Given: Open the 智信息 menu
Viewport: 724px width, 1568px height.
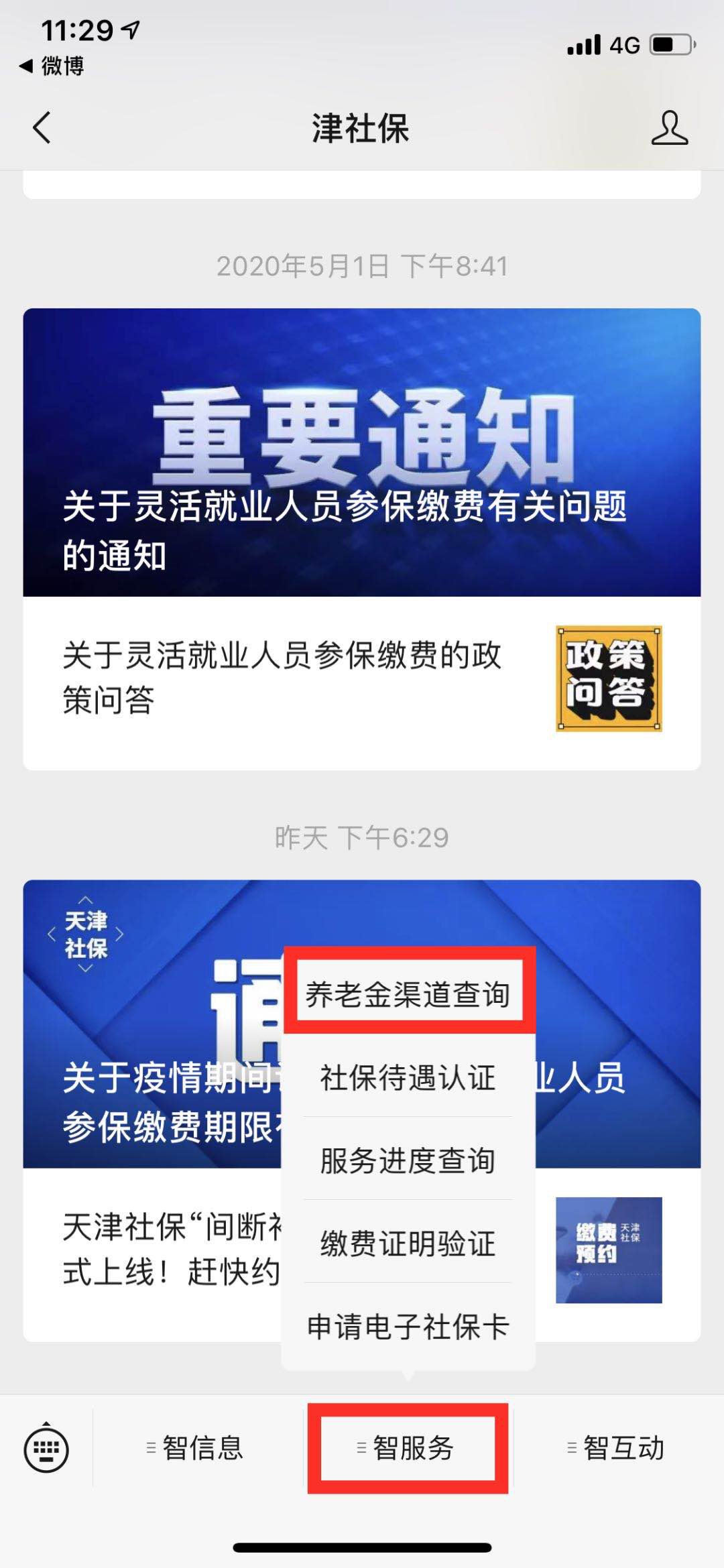Looking at the screenshot, I should (x=196, y=1449).
